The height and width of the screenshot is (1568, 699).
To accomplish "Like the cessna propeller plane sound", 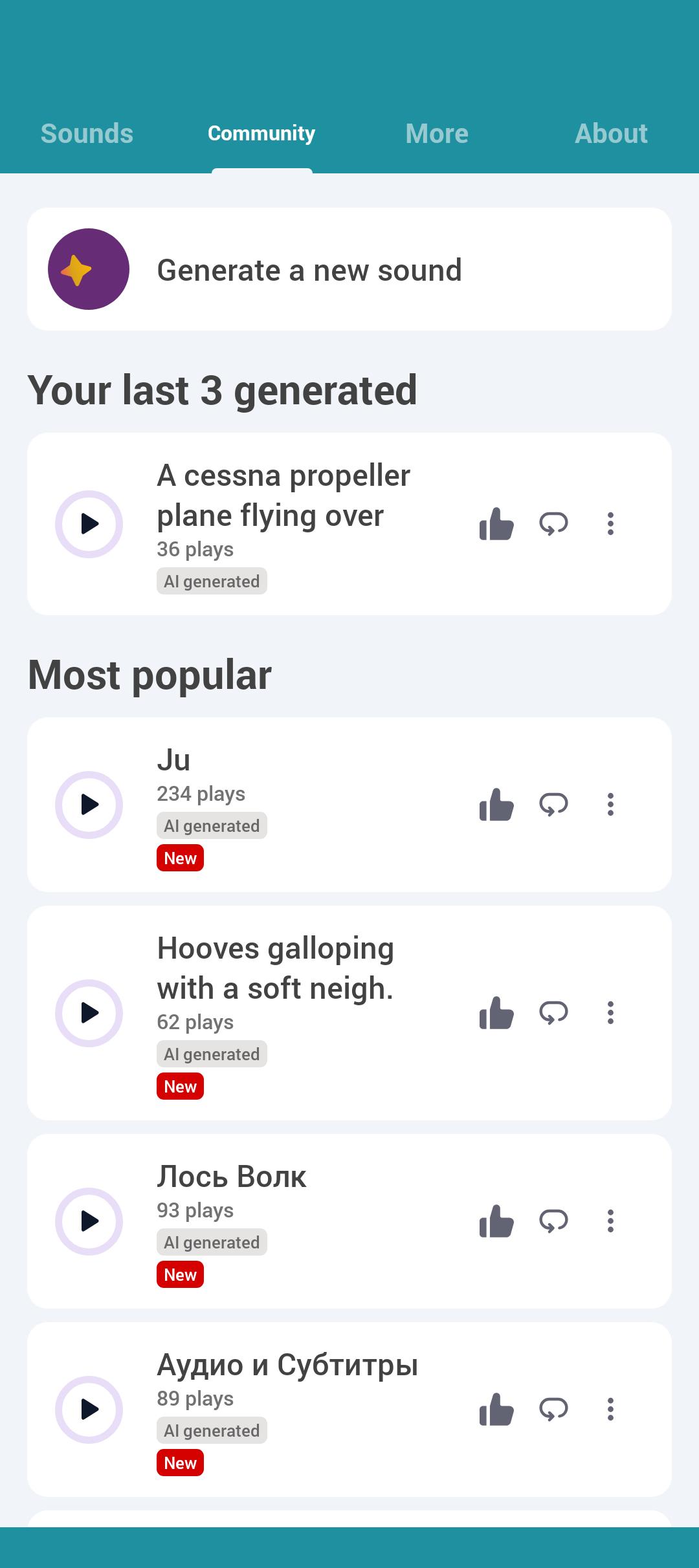I will [x=496, y=524].
